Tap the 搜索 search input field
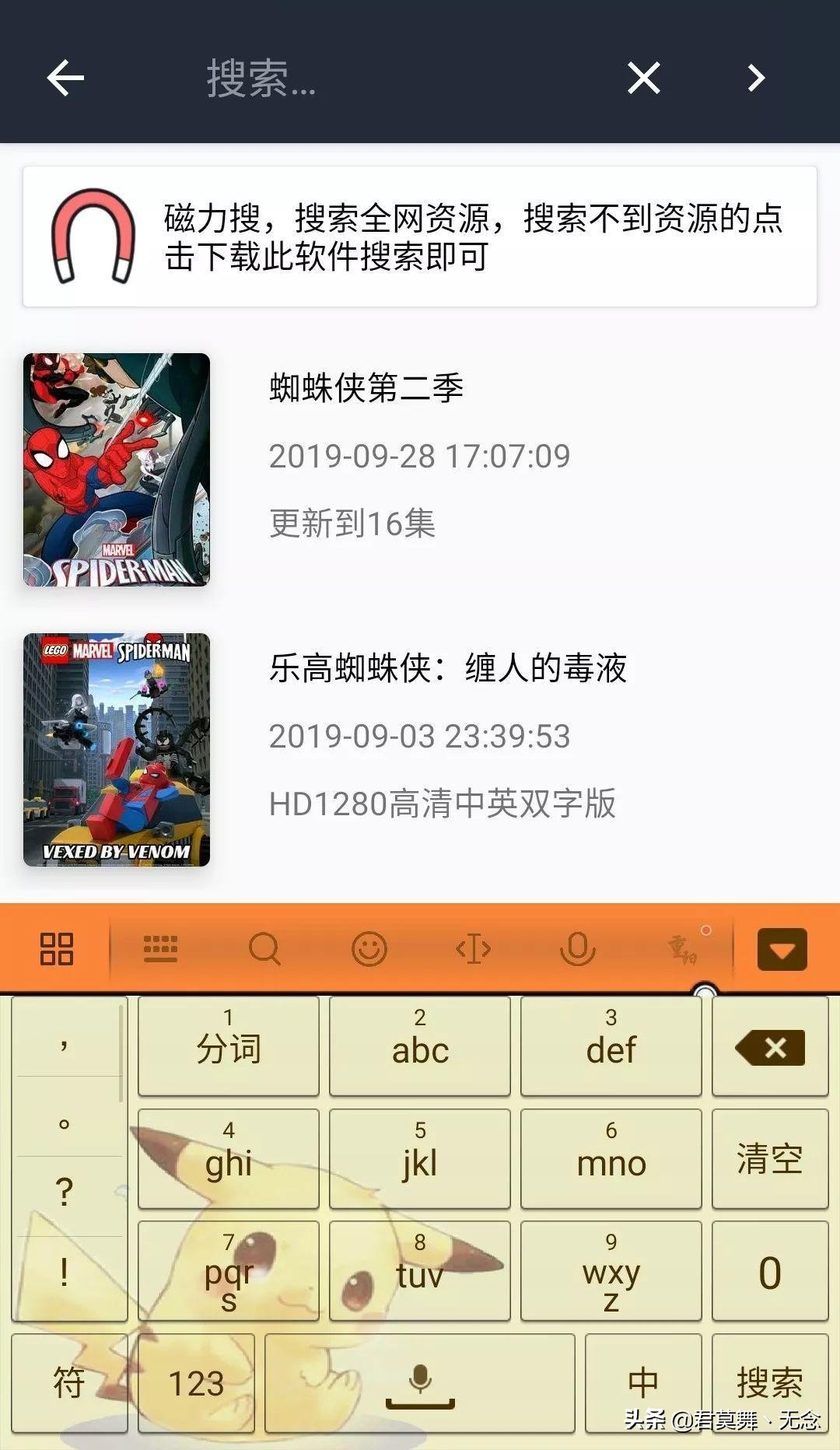This screenshot has width=840, height=1450. (x=389, y=78)
